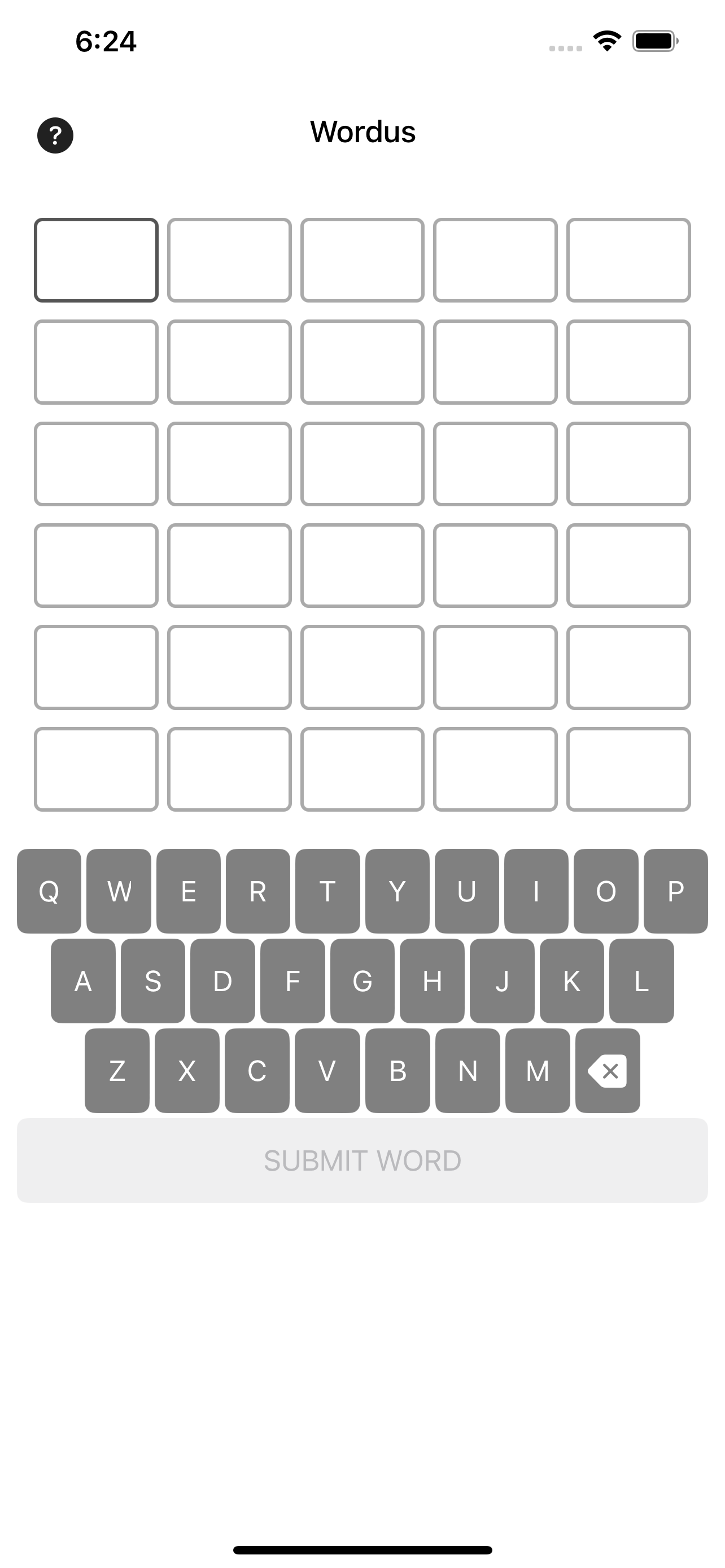Choose the letter A key
Image resolution: width=725 pixels, height=1568 pixels.
click(x=83, y=980)
